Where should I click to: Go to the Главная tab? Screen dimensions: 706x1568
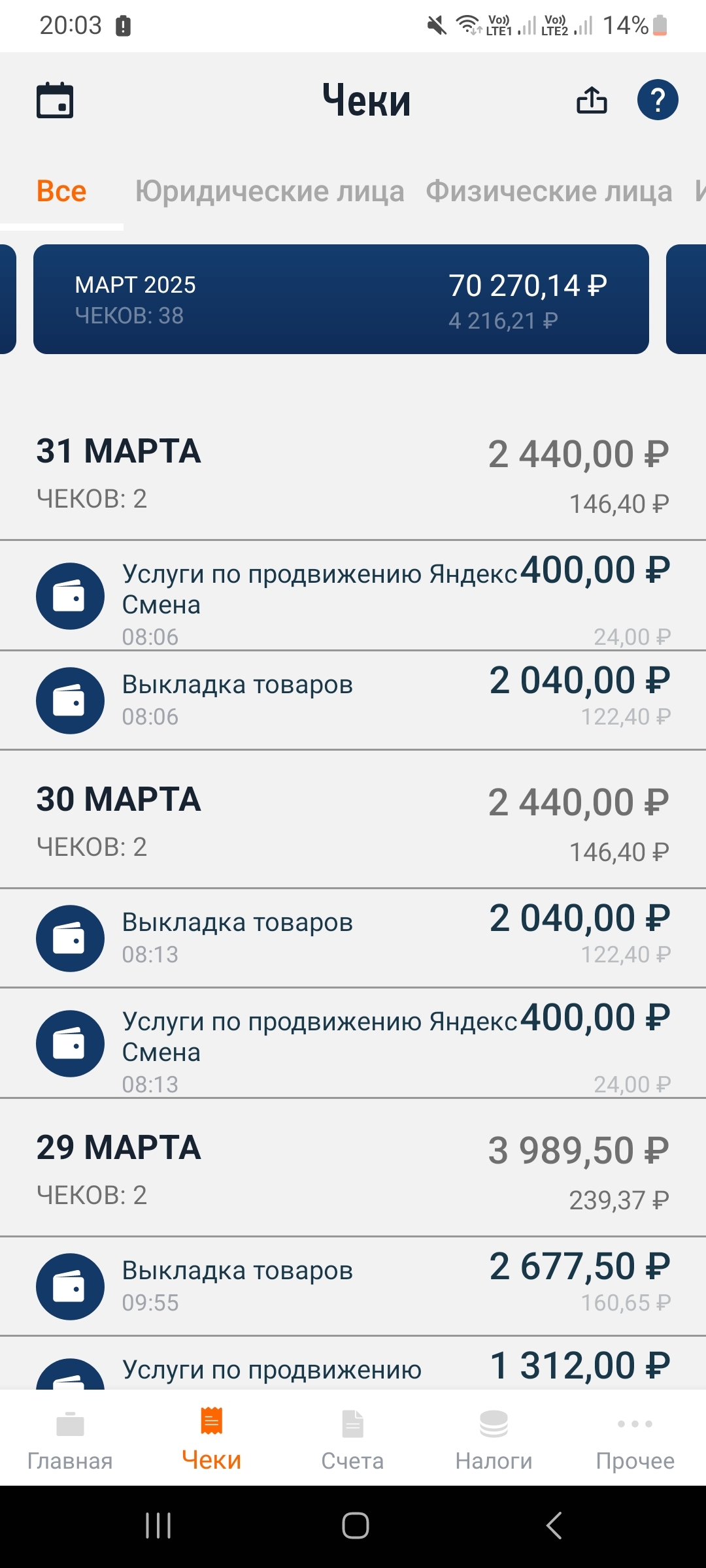(x=70, y=1438)
